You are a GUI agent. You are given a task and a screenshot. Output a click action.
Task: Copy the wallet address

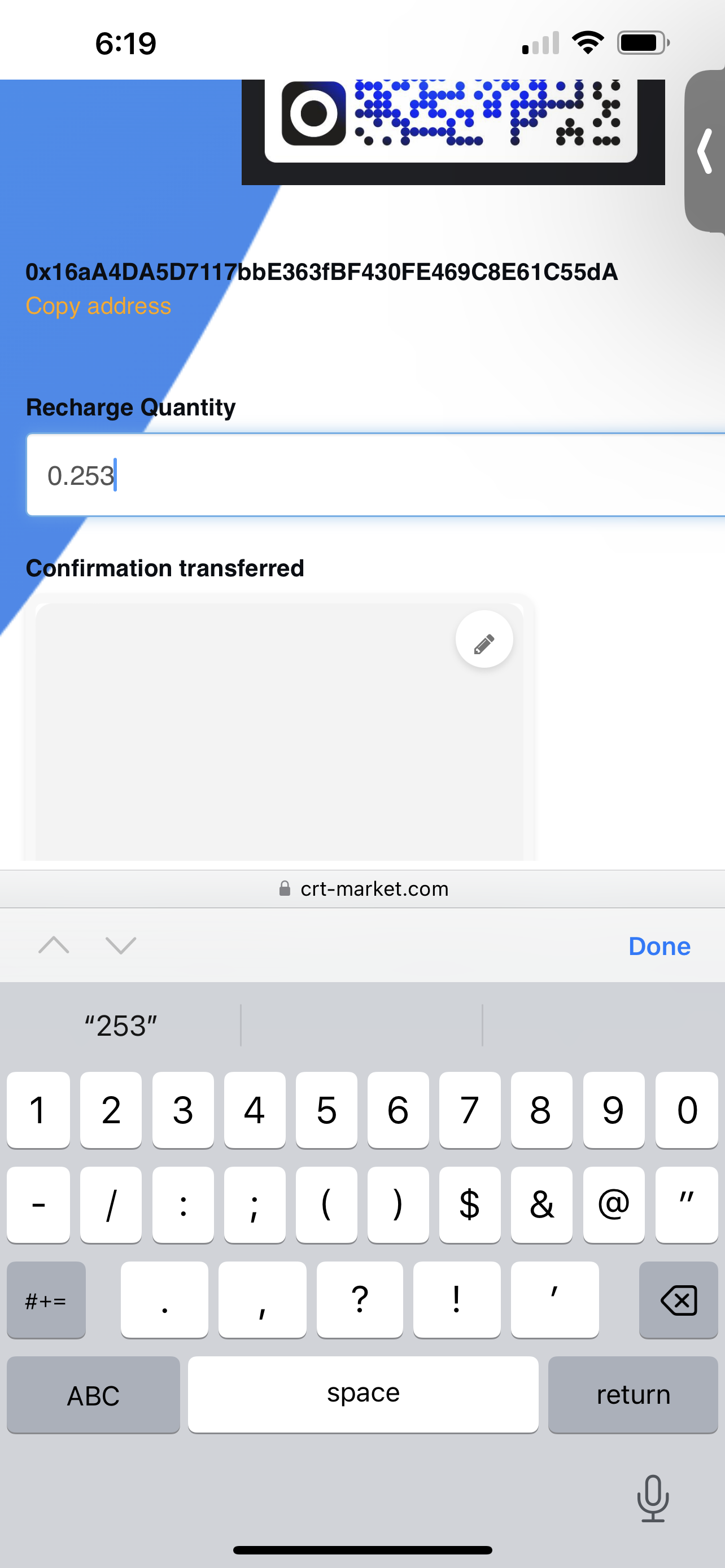point(98,305)
